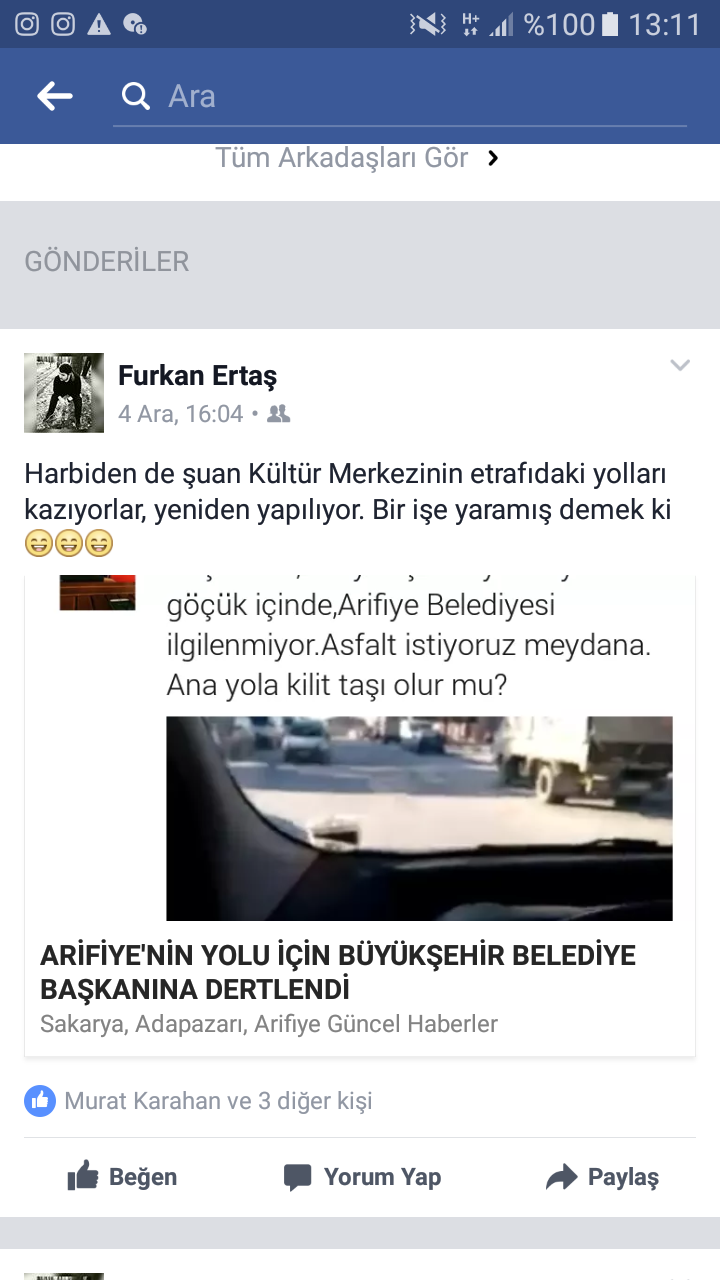
Task: Tap Yorum Yap to comment
Action: pyautogui.click(x=362, y=1177)
